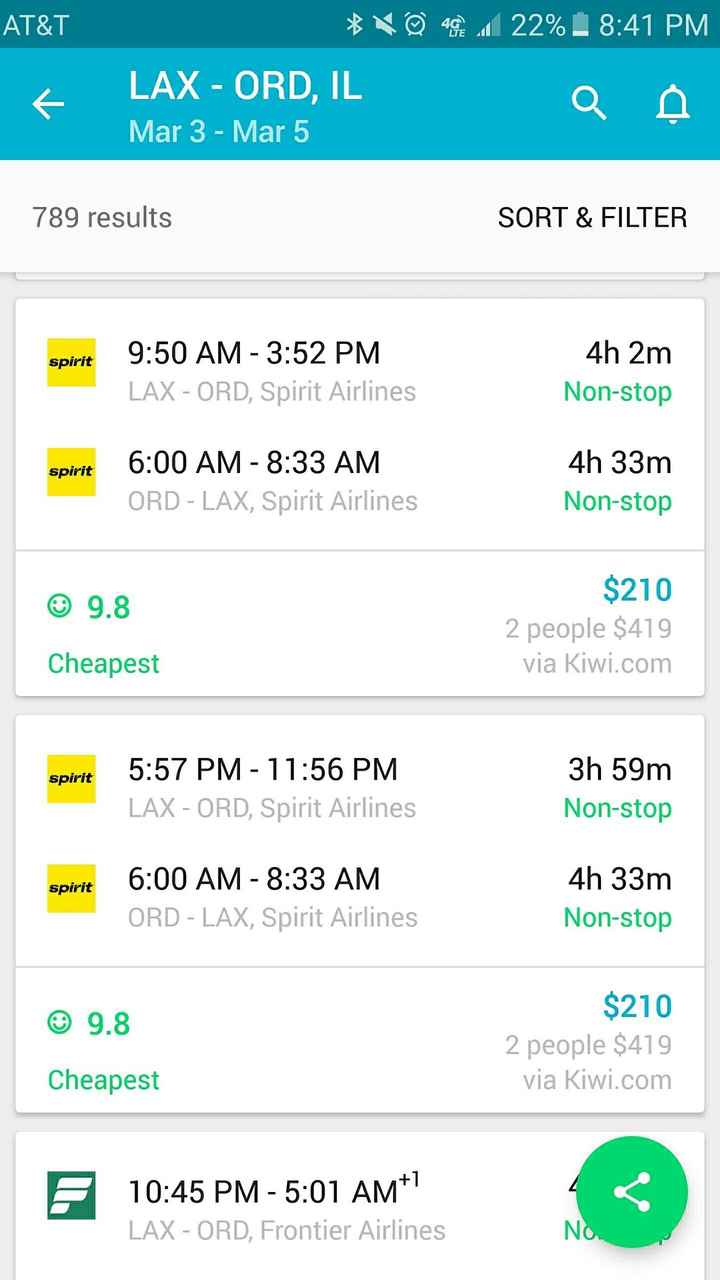The width and height of the screenshot is (720, 1280).
Task: Open the first Spirit flight card details
Action: coord(360,425)
